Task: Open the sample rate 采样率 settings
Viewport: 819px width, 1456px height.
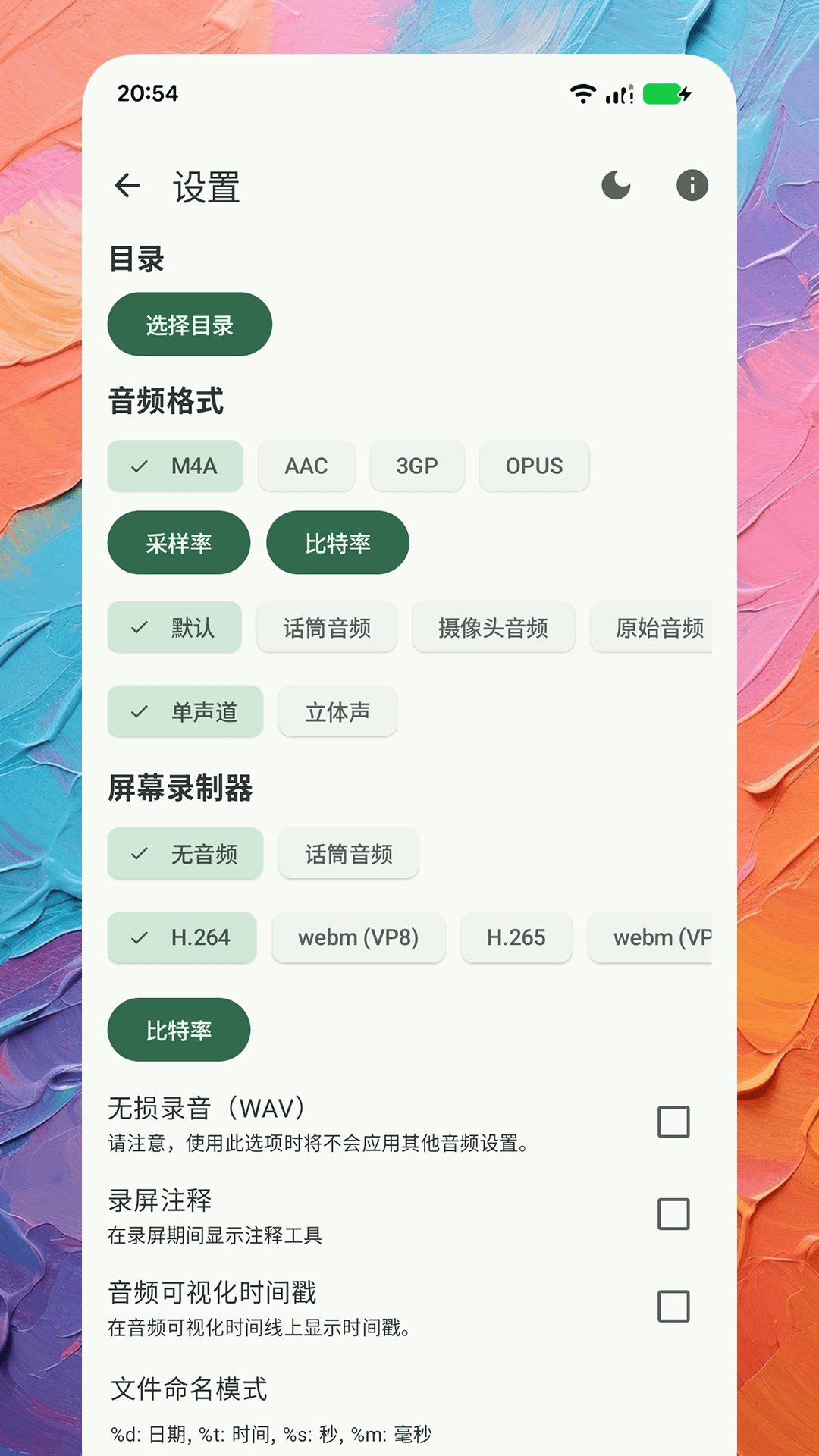Action: point(179,543)
